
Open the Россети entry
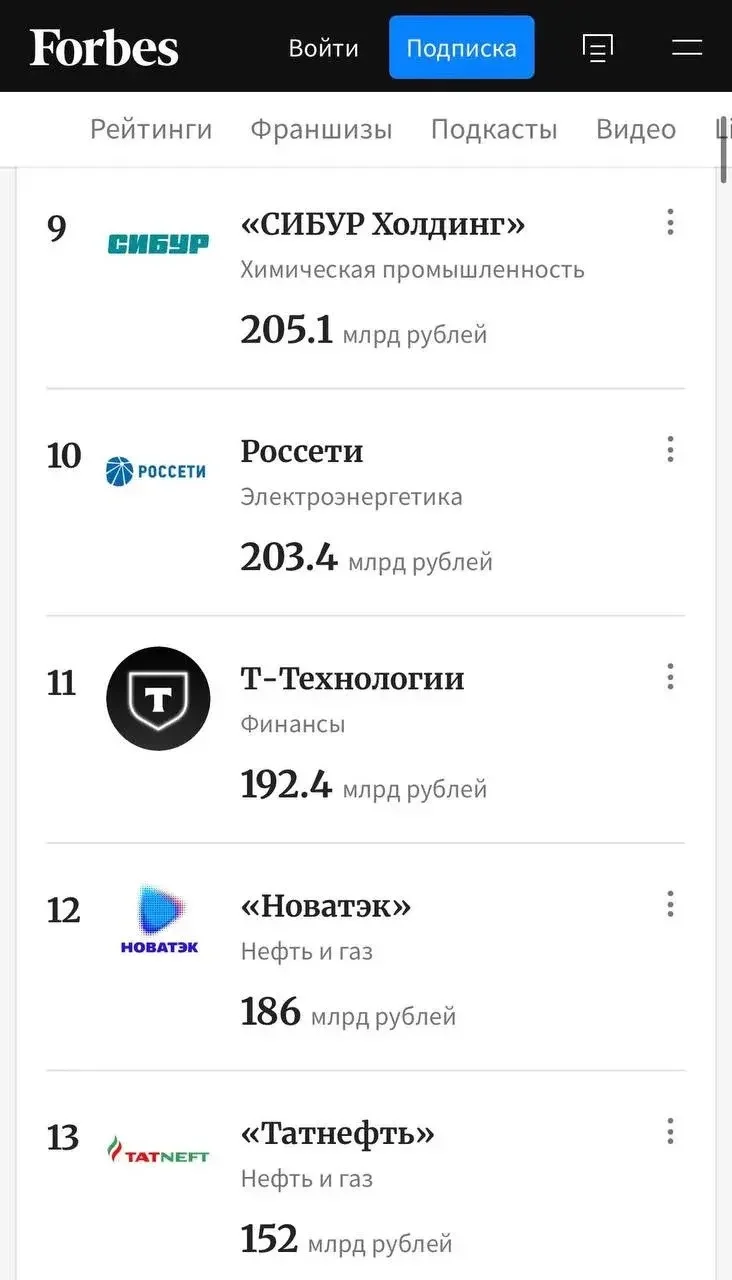[x=302, y=451]
